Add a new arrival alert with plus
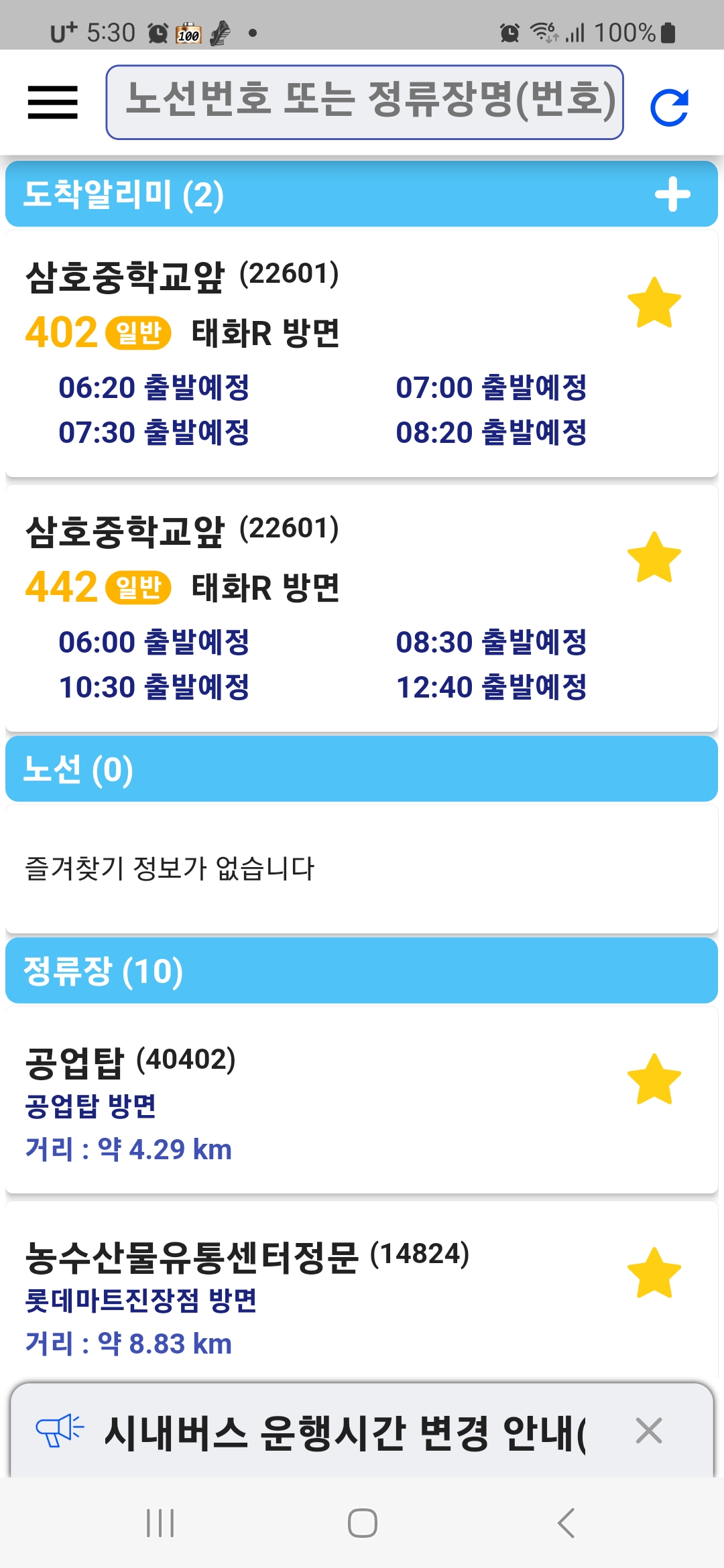Viewport: 724px width, 1568px height. [x=672, y=195]
